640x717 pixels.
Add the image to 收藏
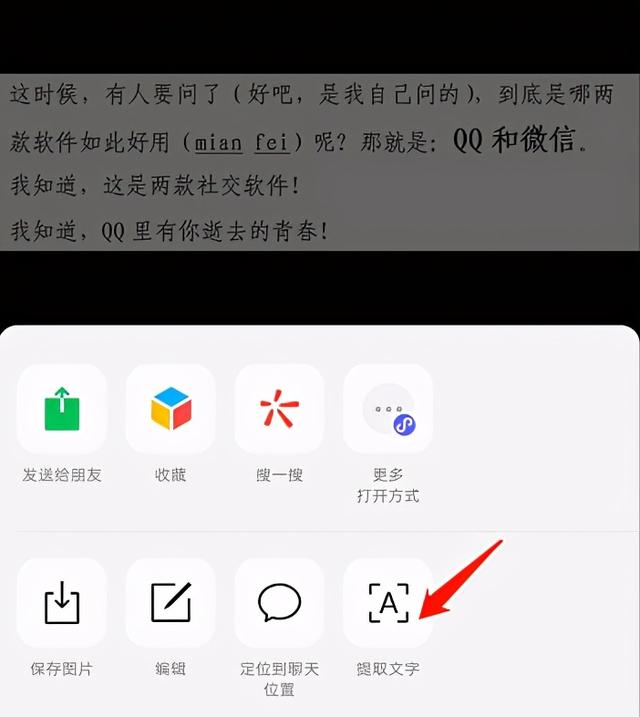pyautogui.click(x=170, y=408)
